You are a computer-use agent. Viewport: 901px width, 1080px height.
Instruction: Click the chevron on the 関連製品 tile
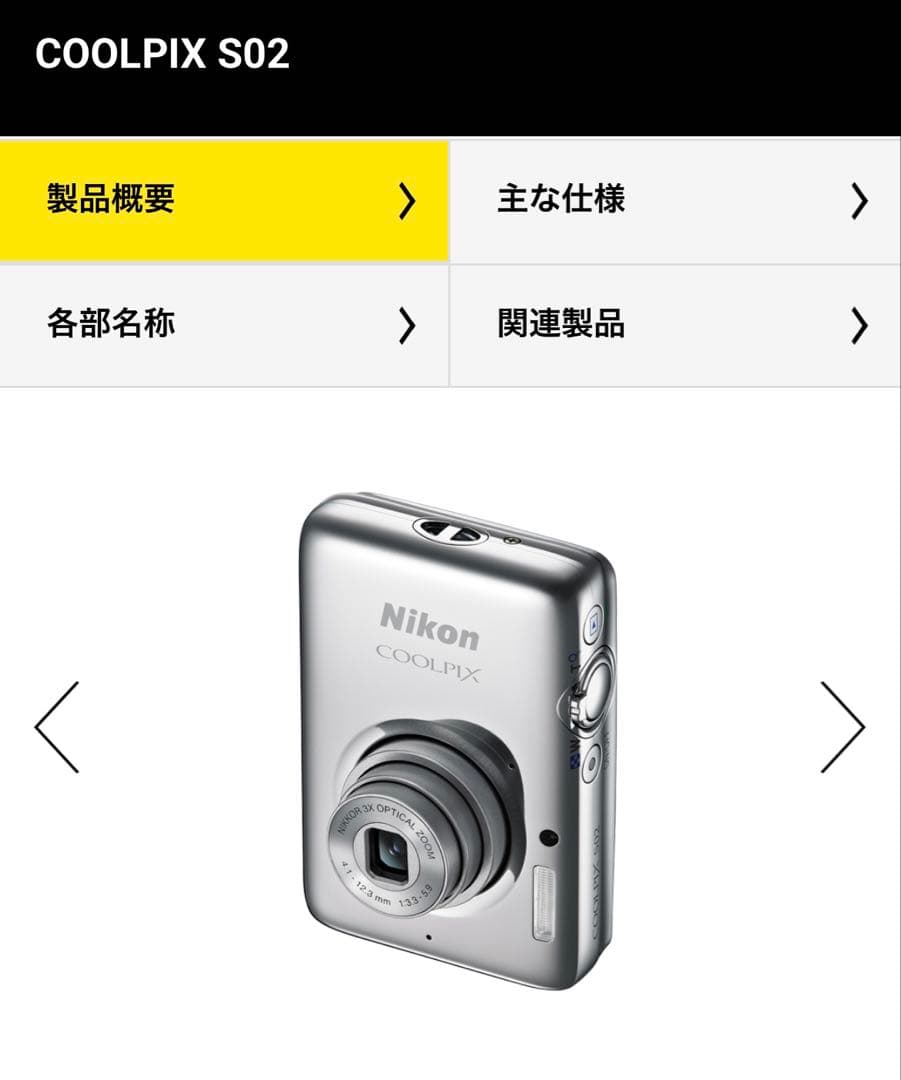point(858,323)
